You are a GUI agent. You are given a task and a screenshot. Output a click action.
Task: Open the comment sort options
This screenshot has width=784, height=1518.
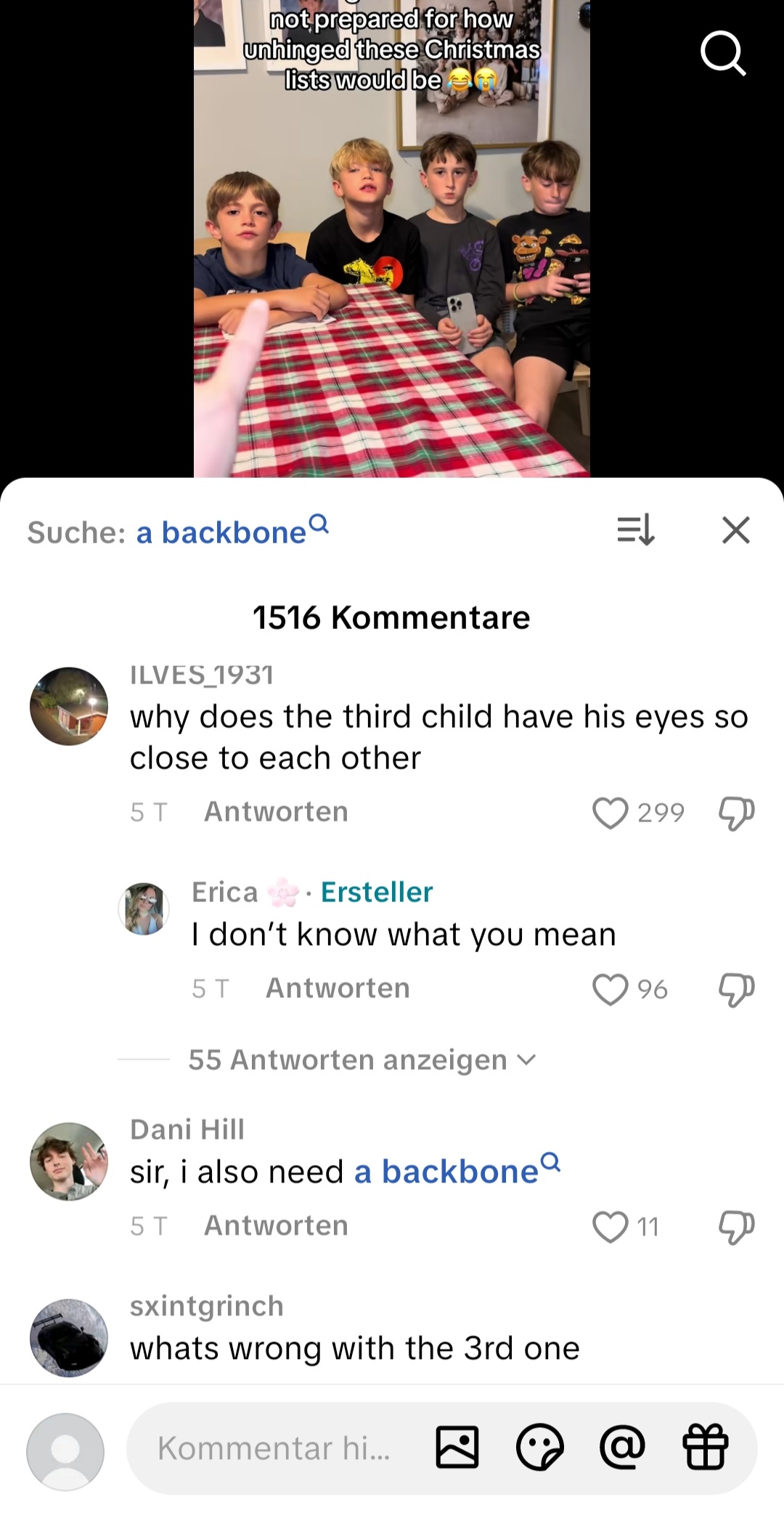635,530
